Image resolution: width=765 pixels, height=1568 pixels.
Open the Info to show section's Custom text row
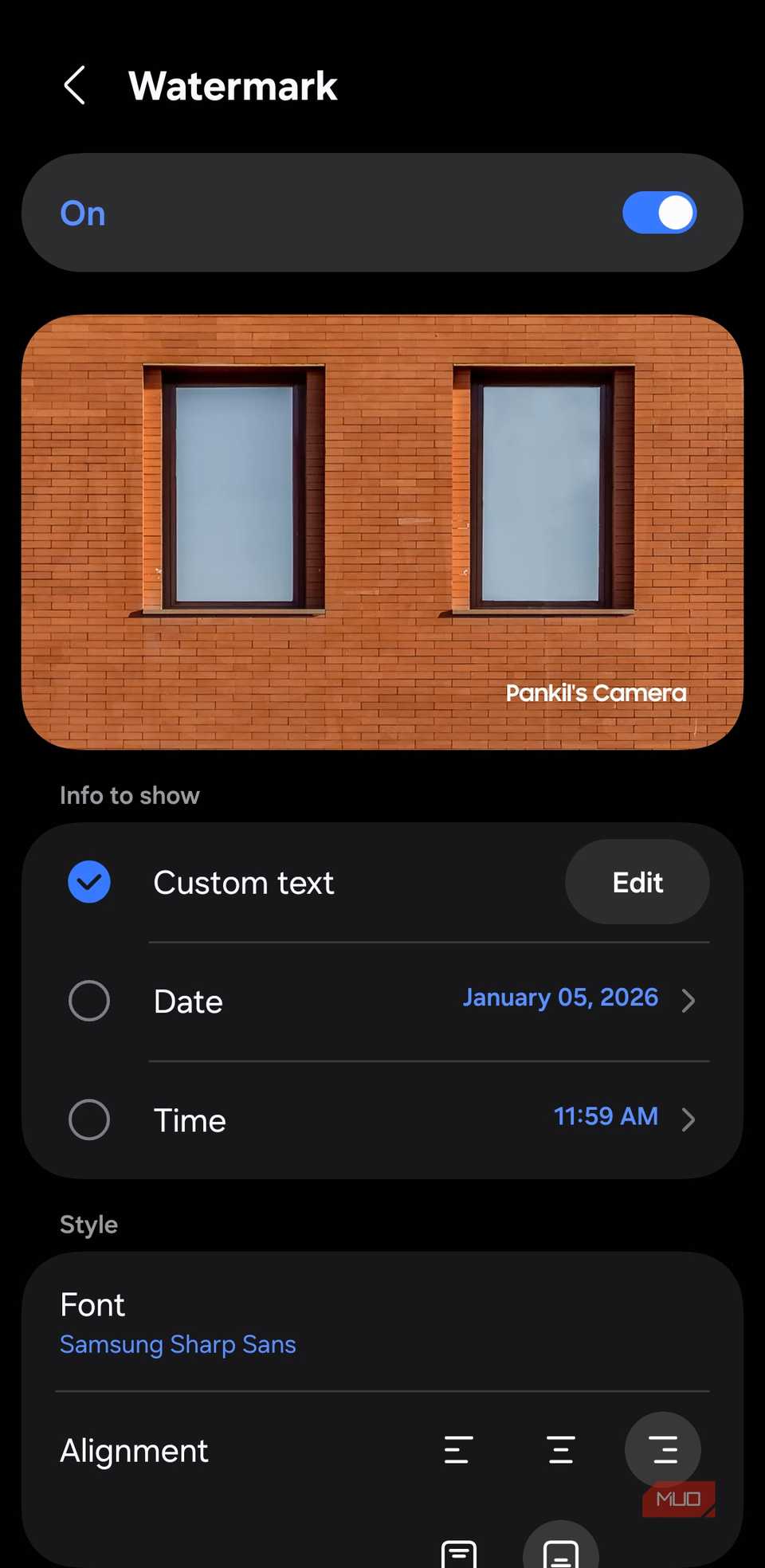pyautogui.click(x=244, y=882)
